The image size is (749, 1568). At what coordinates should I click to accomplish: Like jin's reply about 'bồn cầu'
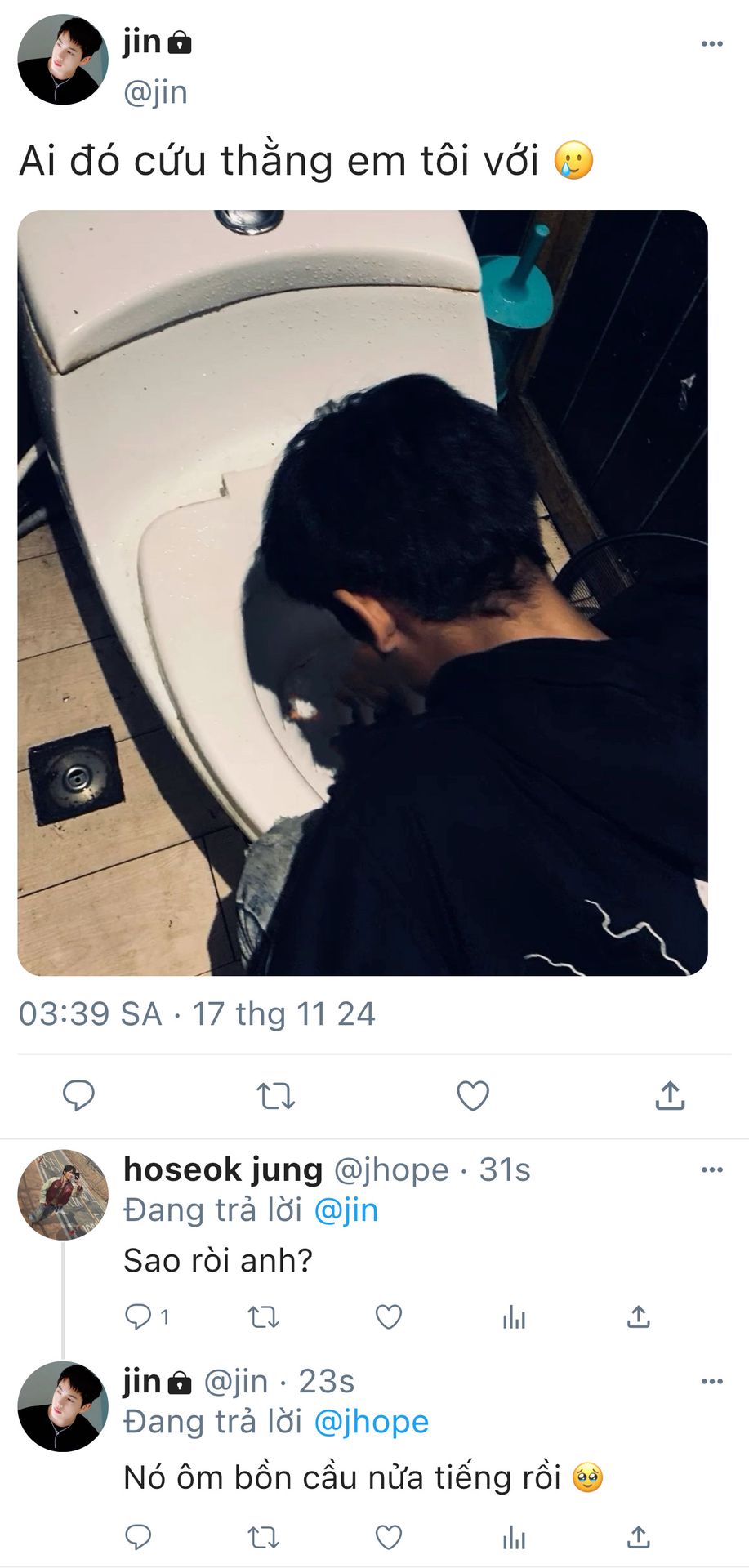coord(388,1538)
